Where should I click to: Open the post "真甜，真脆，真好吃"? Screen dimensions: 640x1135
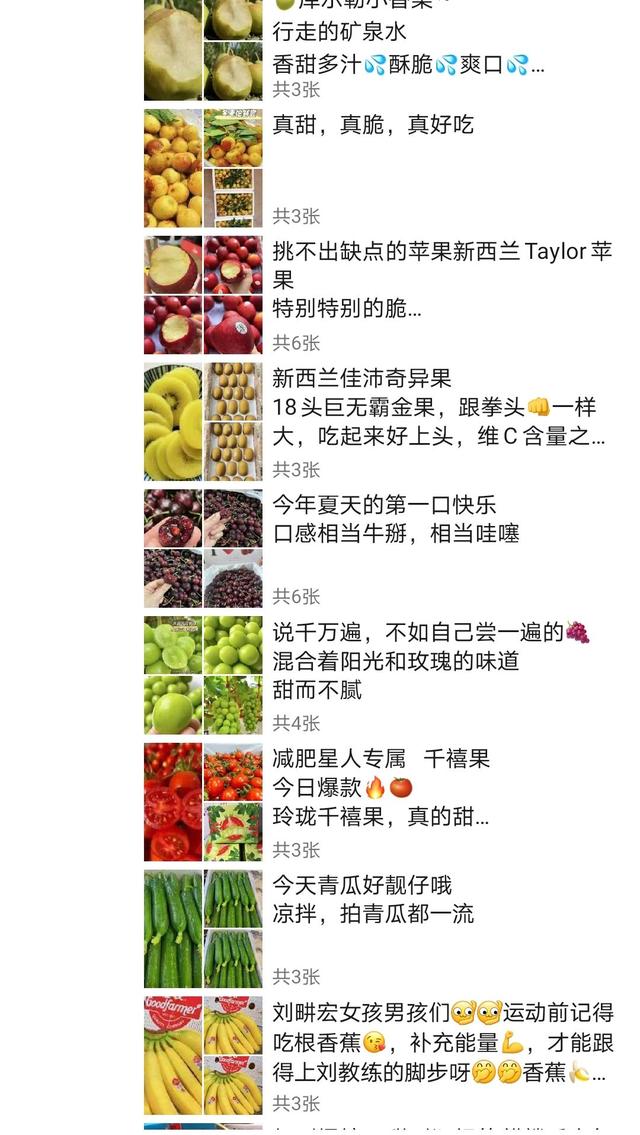[x=373, y=125]
